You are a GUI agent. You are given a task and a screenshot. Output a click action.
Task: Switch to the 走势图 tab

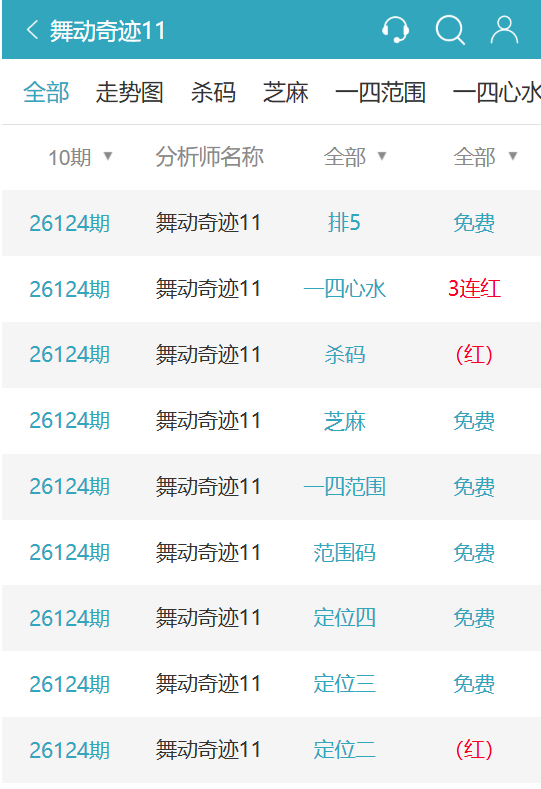pyautogui.click(x=130, y=93)
